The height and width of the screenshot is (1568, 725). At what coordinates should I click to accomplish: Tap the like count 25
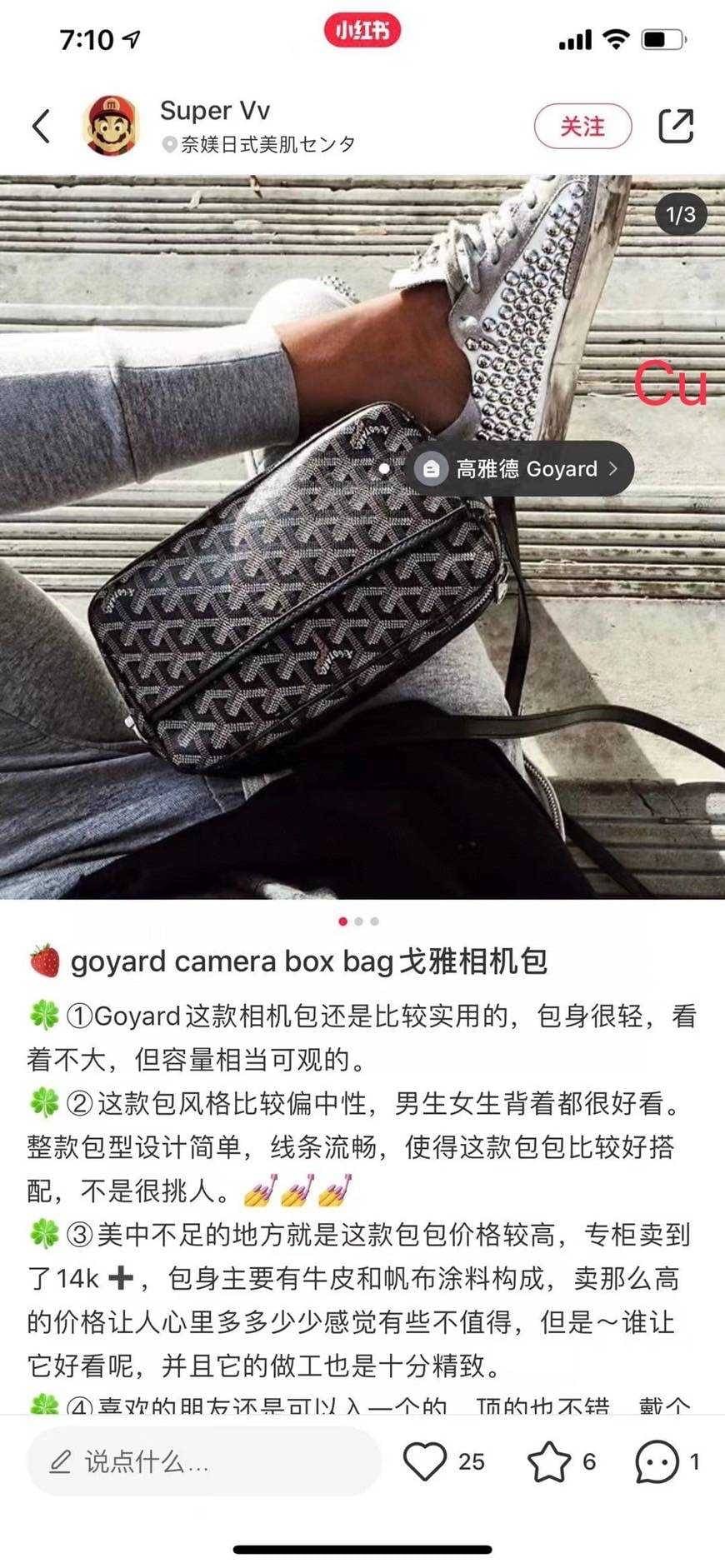pyautogui.click(x=470, y=1460)
